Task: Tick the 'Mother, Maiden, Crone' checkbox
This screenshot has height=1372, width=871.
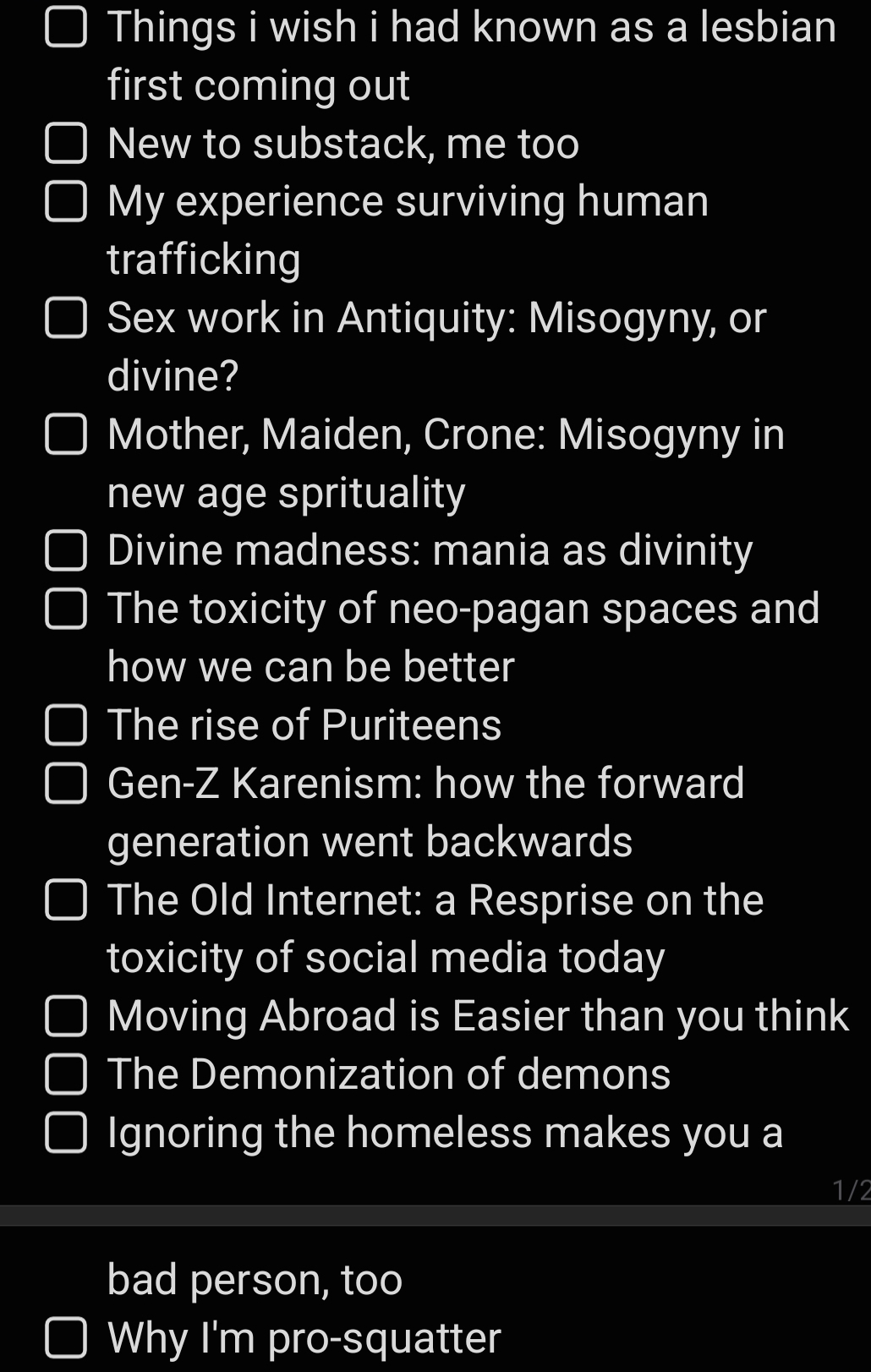Action: (x=66, y=435)
